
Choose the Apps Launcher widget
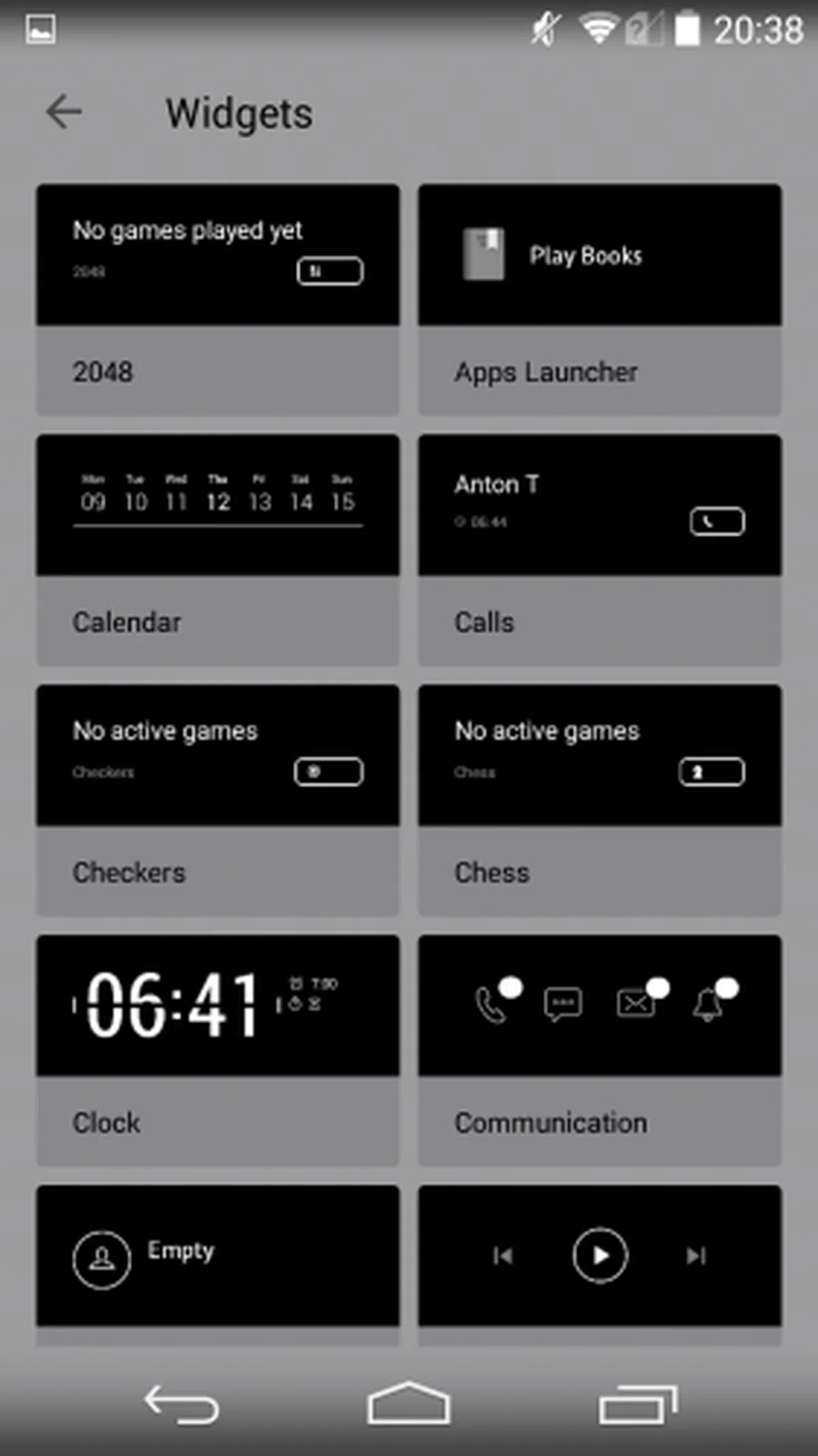(x=599, y=299)
